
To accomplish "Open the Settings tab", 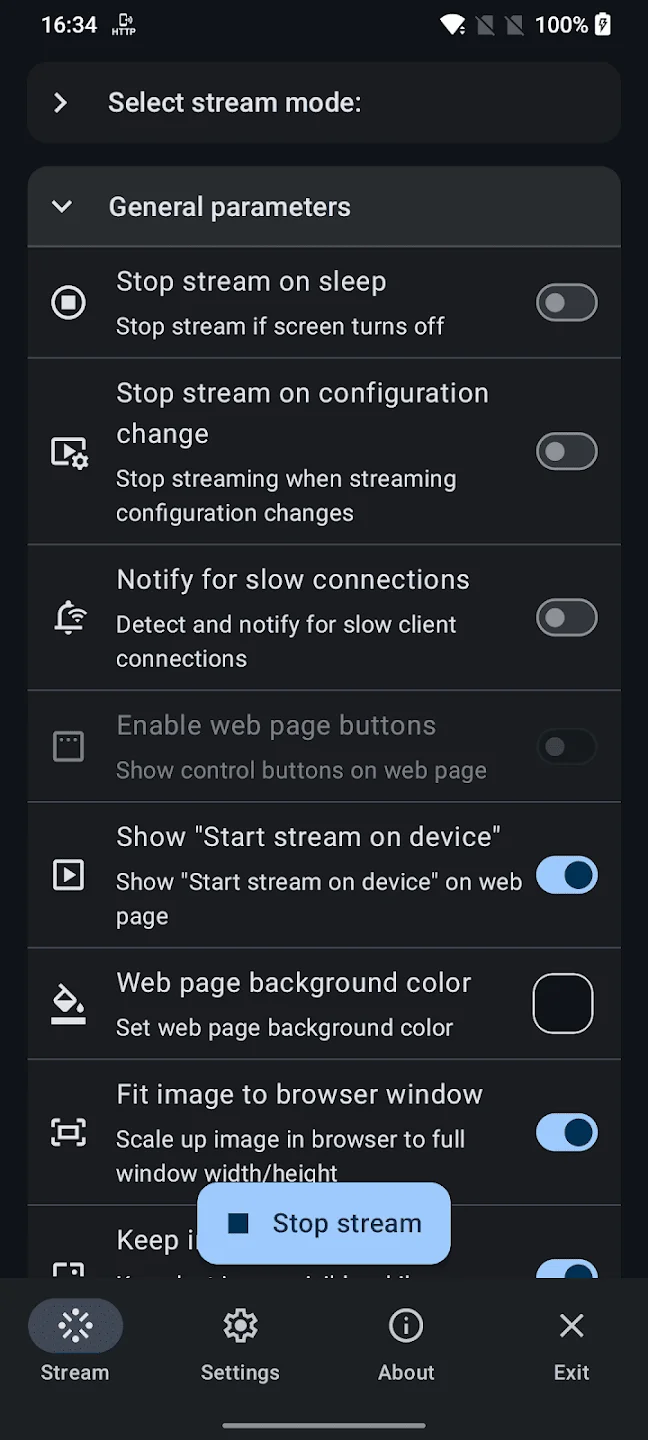I will (240, 1343).
